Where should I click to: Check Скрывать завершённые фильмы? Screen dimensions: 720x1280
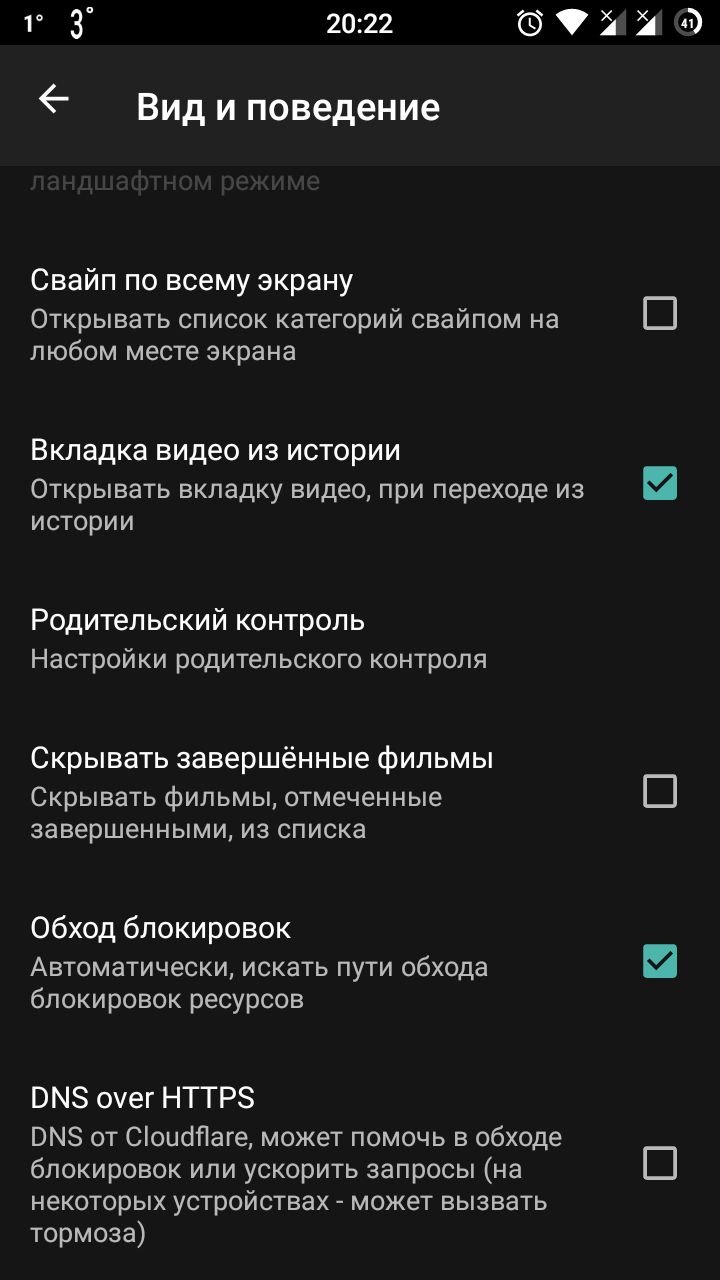(x=659, y=792)
